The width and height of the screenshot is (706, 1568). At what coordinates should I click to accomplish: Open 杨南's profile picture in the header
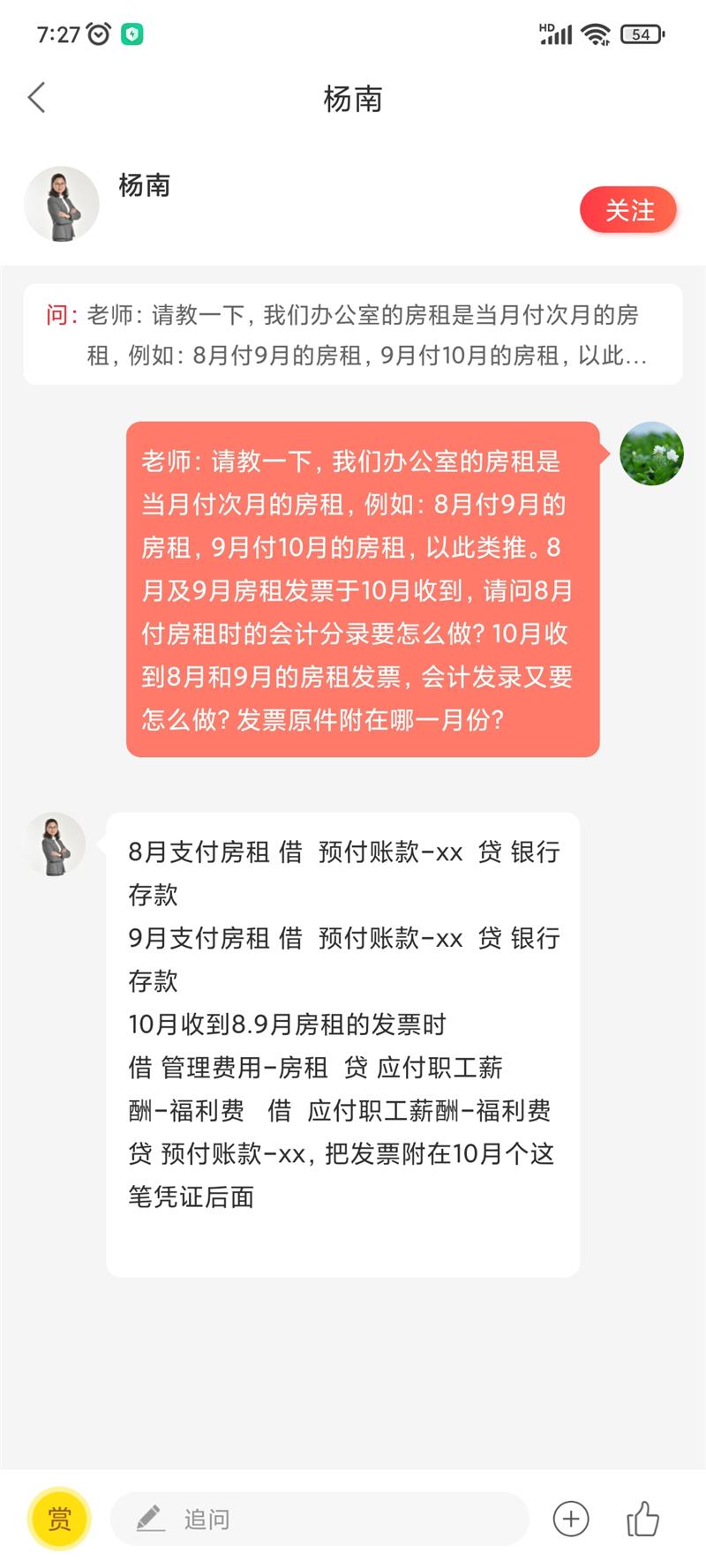coord(62,204)
